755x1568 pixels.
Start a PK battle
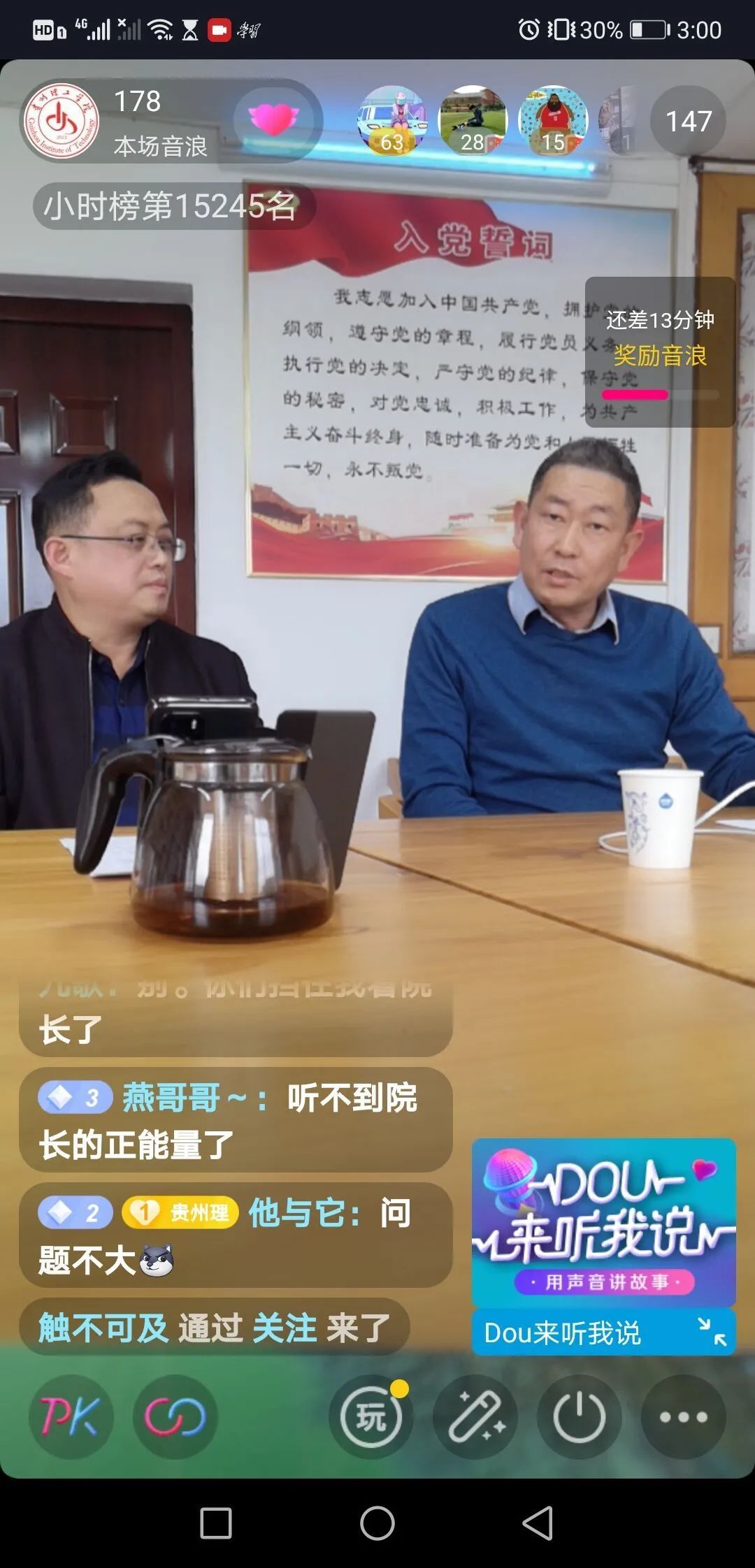click(70, 1416)
